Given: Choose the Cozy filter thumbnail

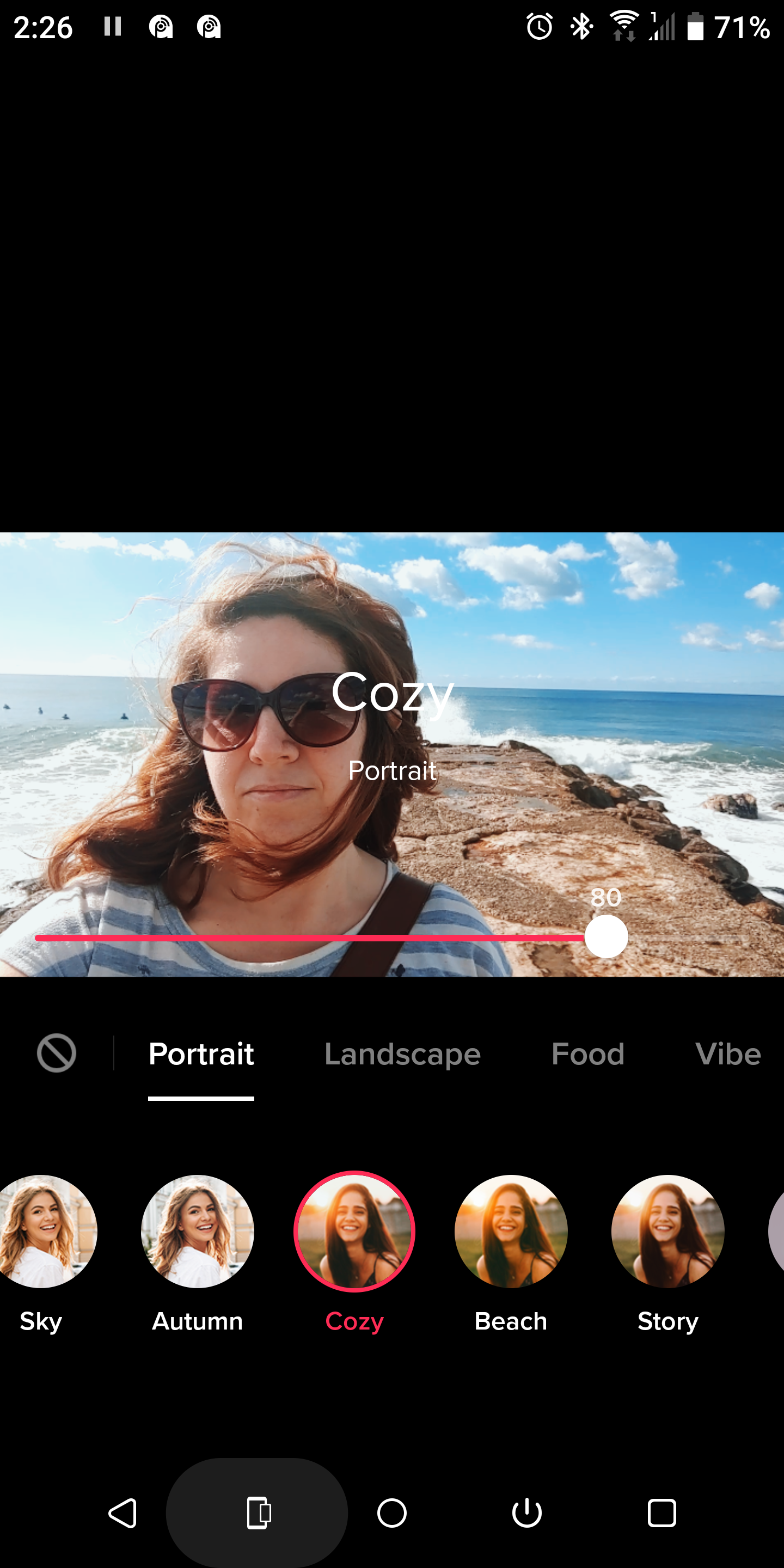Looking at the screenshot, I should [x=354, y=1232].
